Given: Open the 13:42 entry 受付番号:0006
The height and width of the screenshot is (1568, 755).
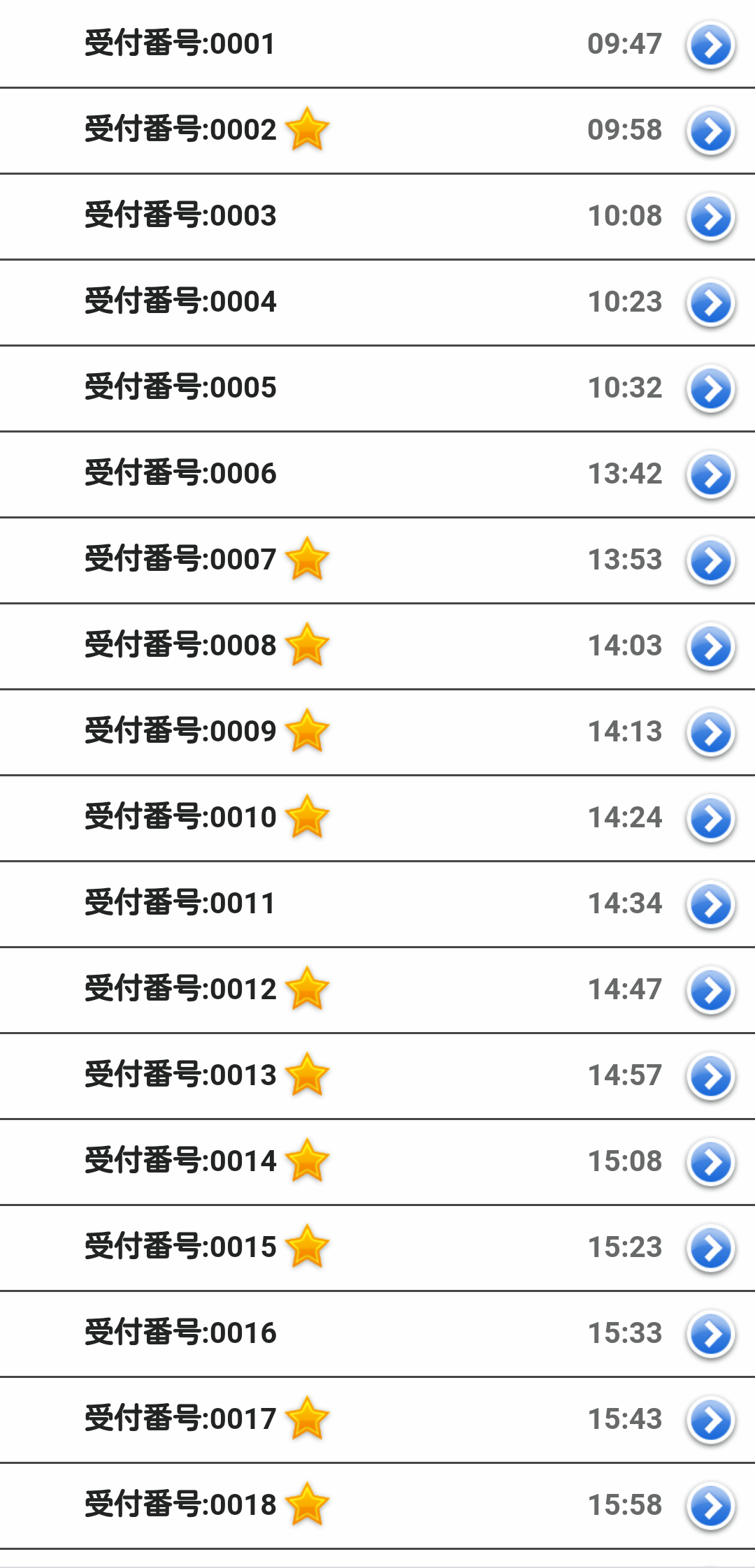Looking at the screenshot, I should [x=377, y=474].
